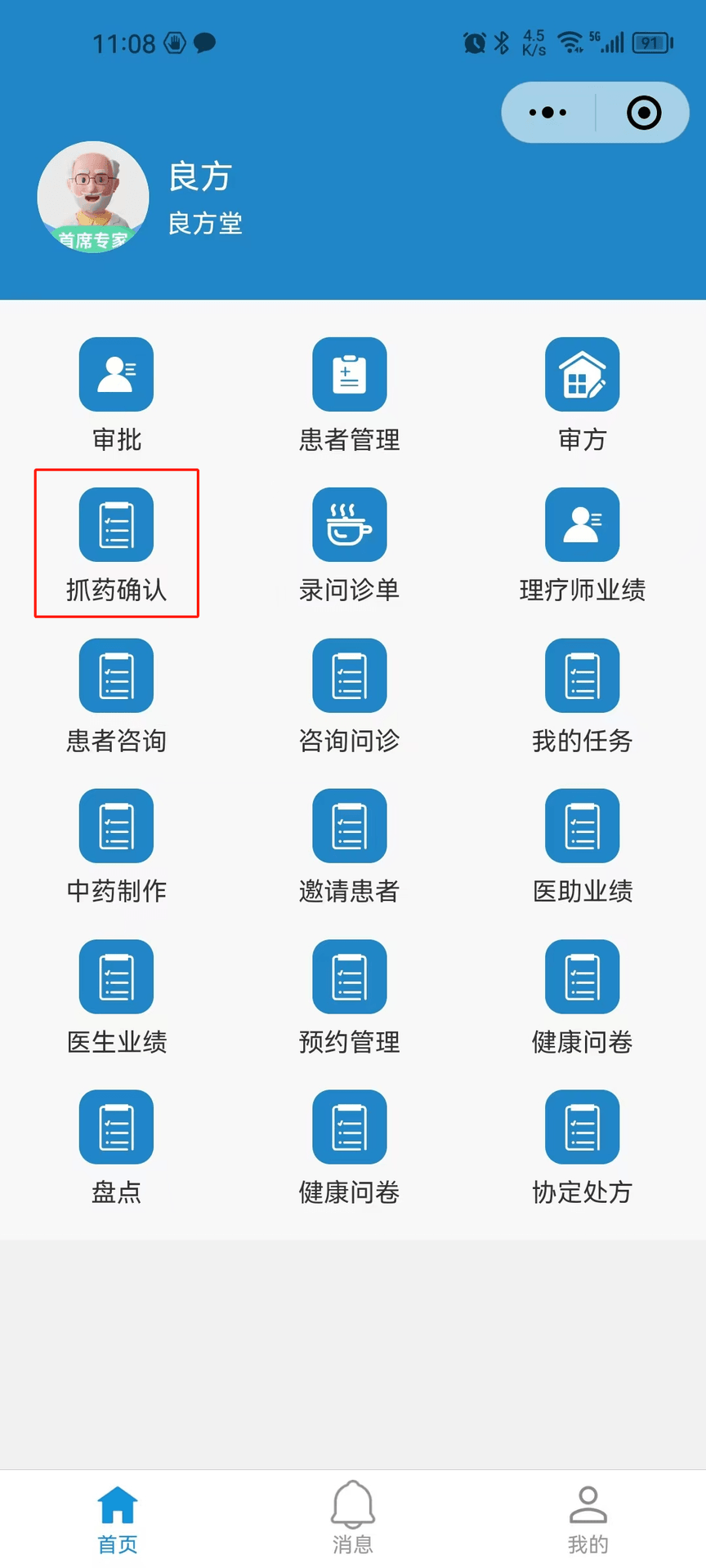View 医生业绩
Viewport: 706px width, 1568px height.
(116, 998)
